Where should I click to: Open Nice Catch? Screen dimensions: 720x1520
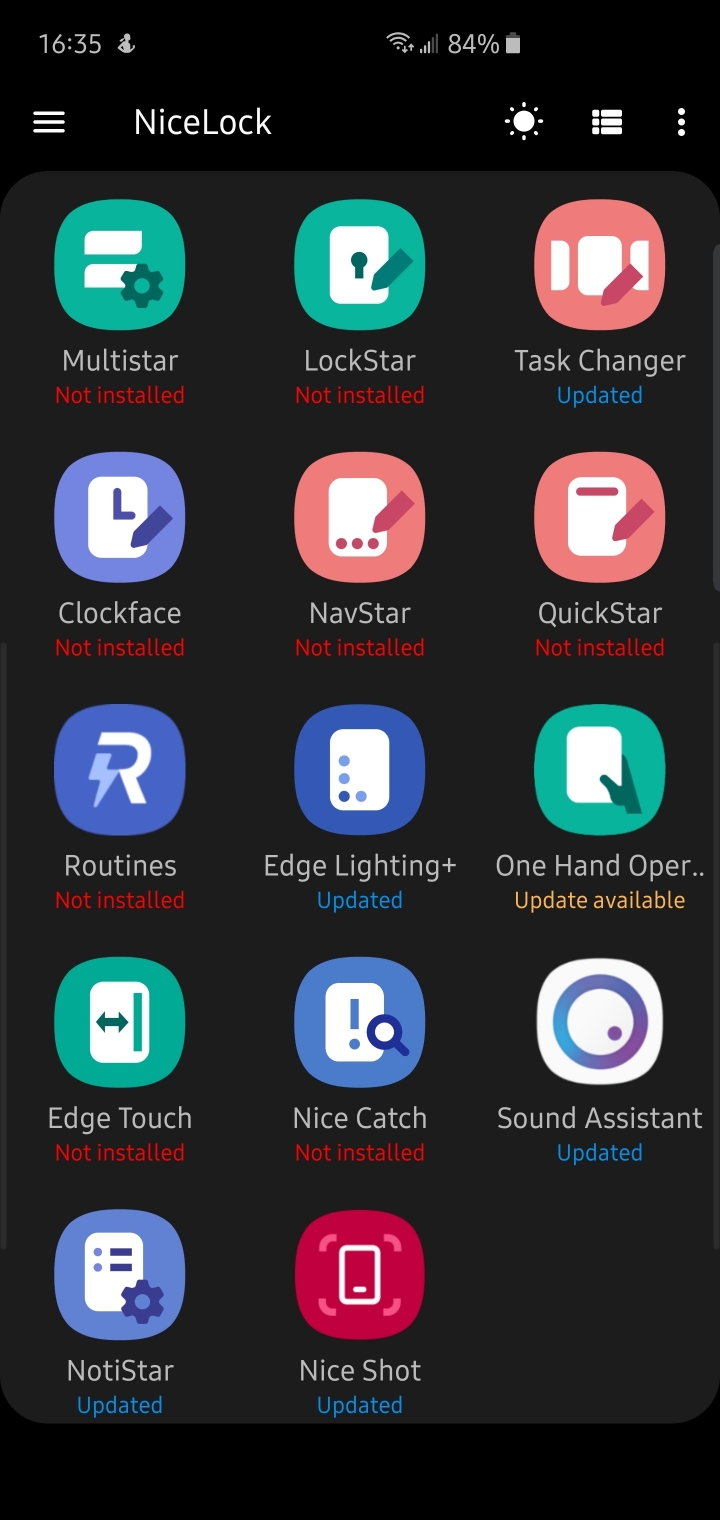click(360, 1023)
